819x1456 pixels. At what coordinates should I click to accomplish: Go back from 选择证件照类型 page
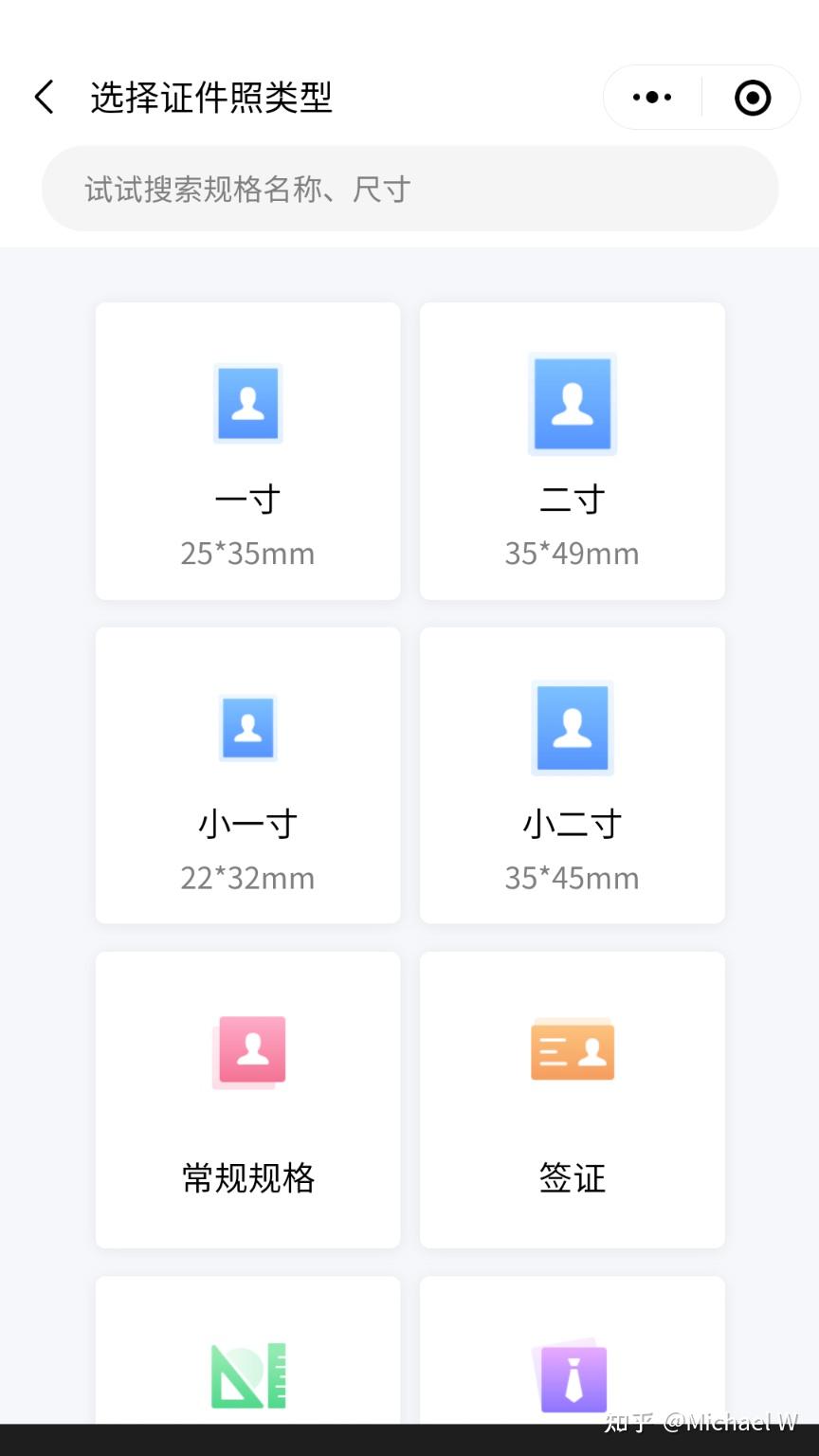click(45, 98)
